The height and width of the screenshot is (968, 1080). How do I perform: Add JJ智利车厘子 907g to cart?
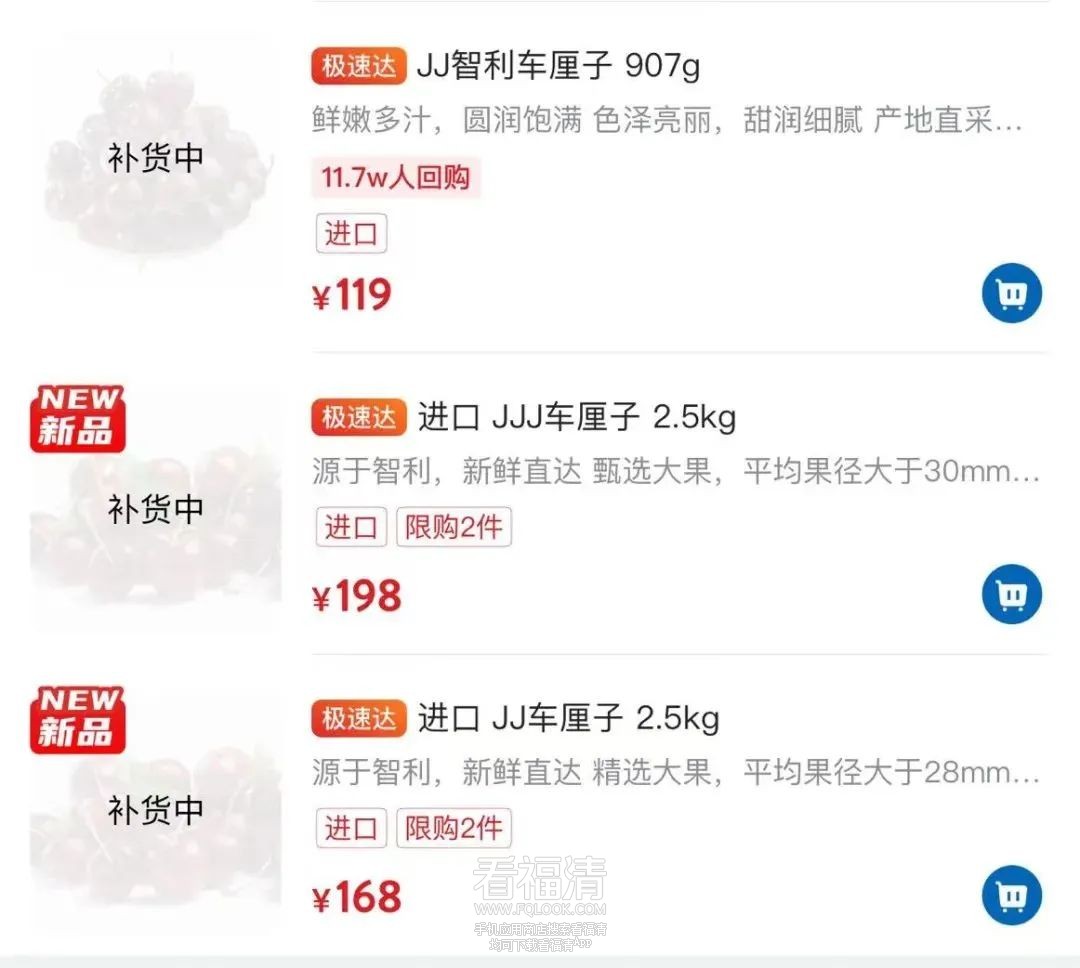1011,293
